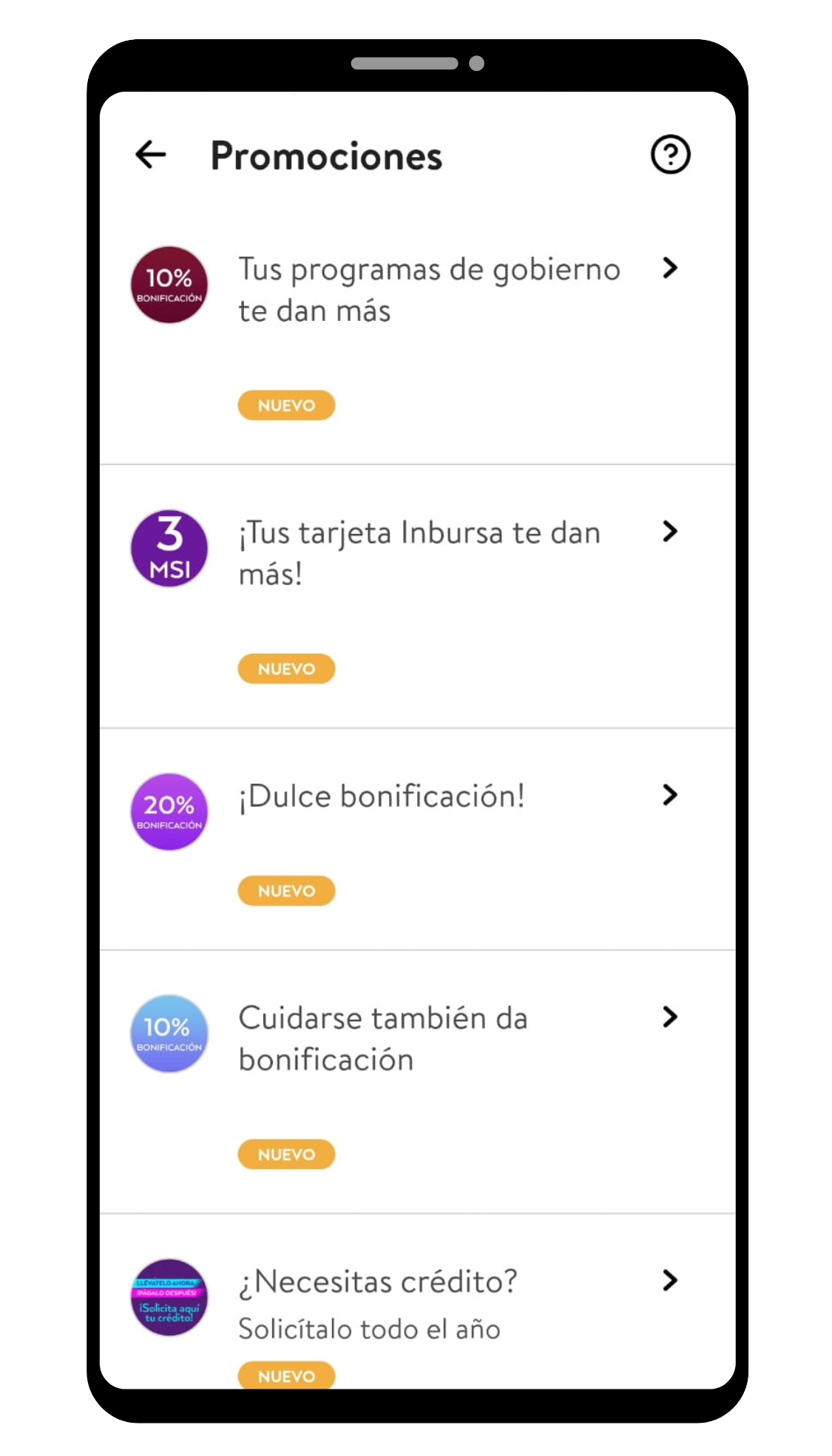Tap the back arrow to leave Promociones

click(150, 155)
